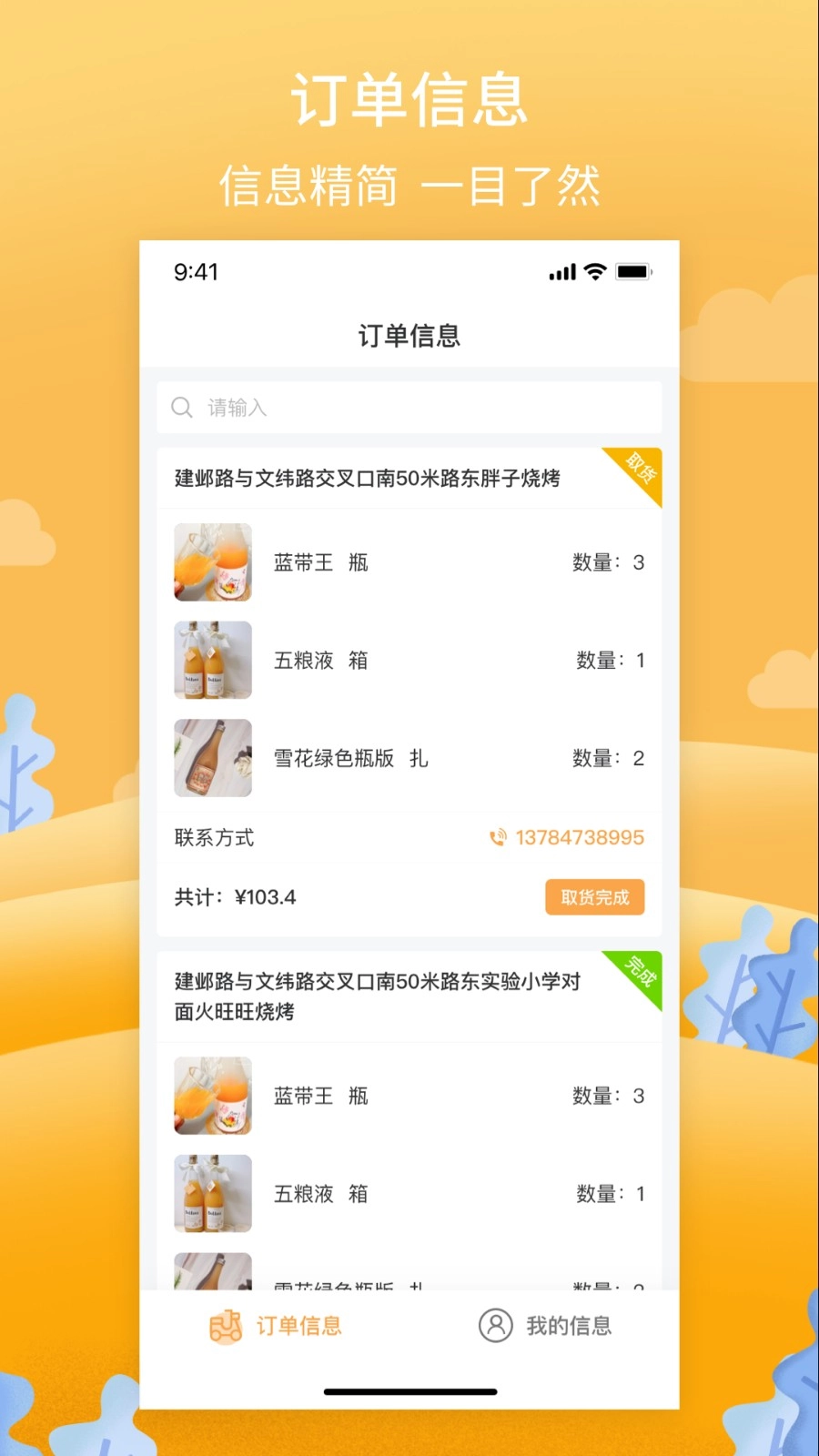Open the 蓝带王 product thumbnail
Screen dimensions: 819x1456
tap(212, 562)
